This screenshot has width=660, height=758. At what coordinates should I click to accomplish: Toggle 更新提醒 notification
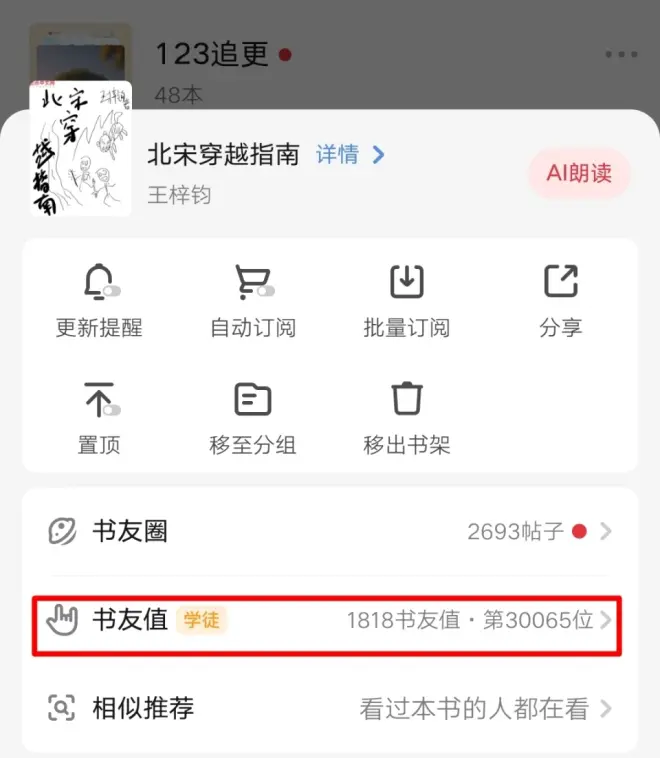pos(99,299)
